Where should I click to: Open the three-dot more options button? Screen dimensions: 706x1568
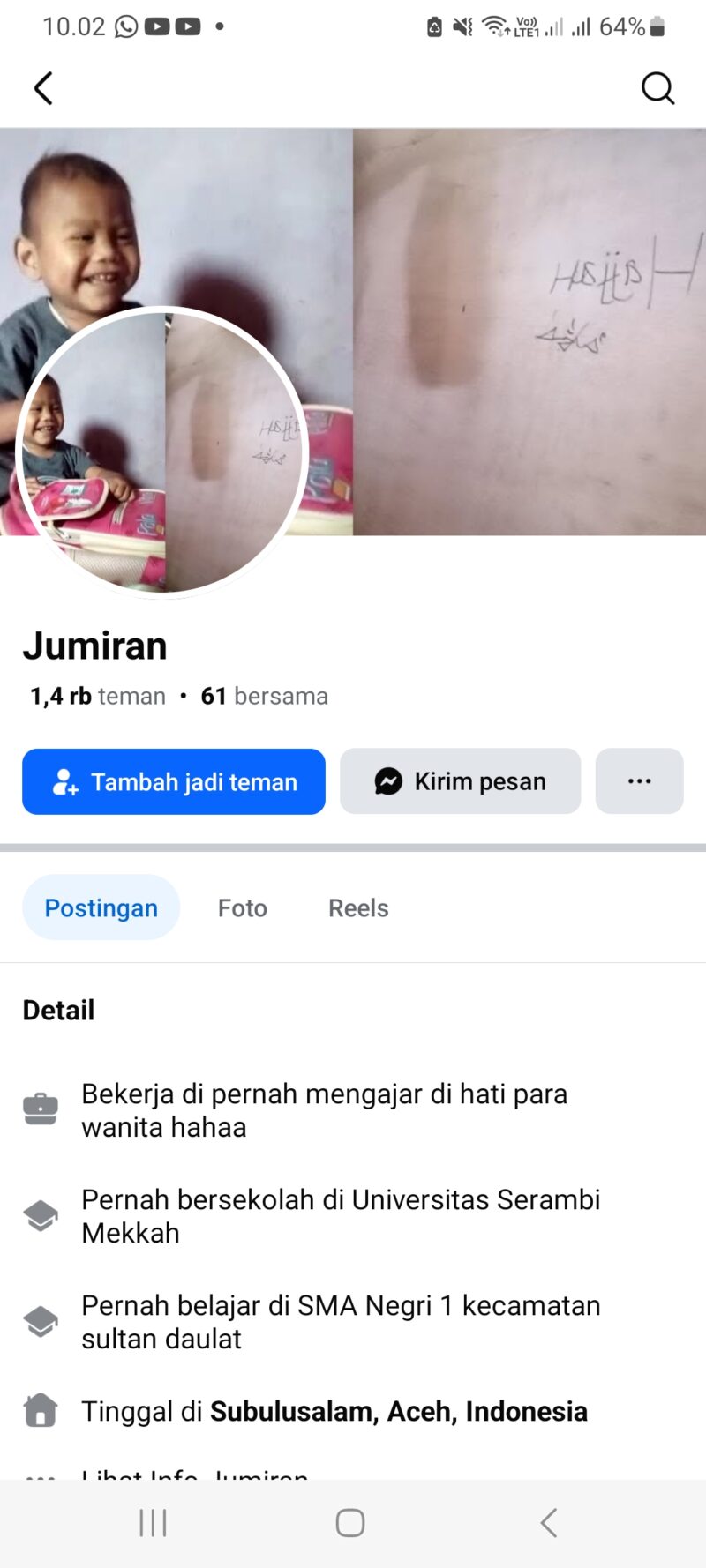point(639,781)
